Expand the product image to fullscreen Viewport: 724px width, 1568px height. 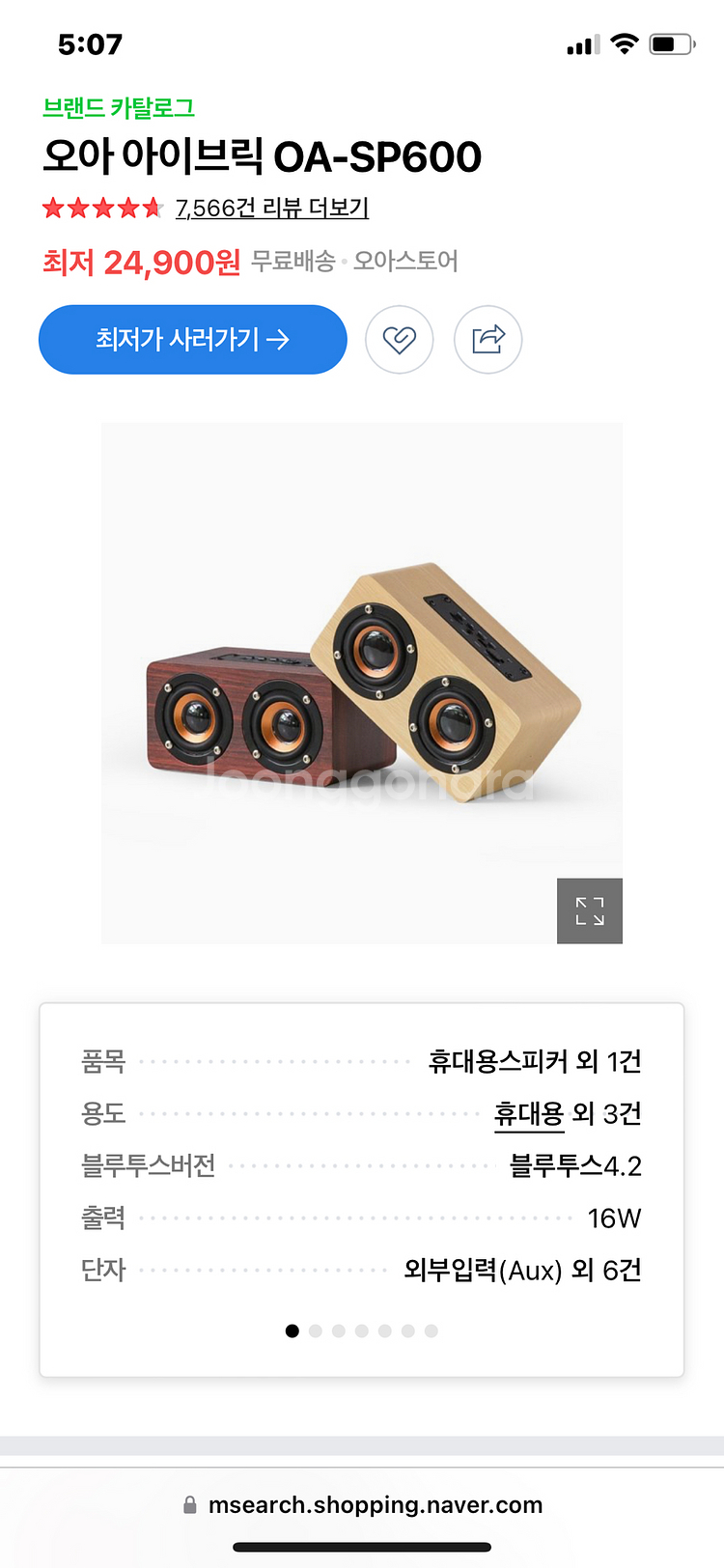click(589, 910)
